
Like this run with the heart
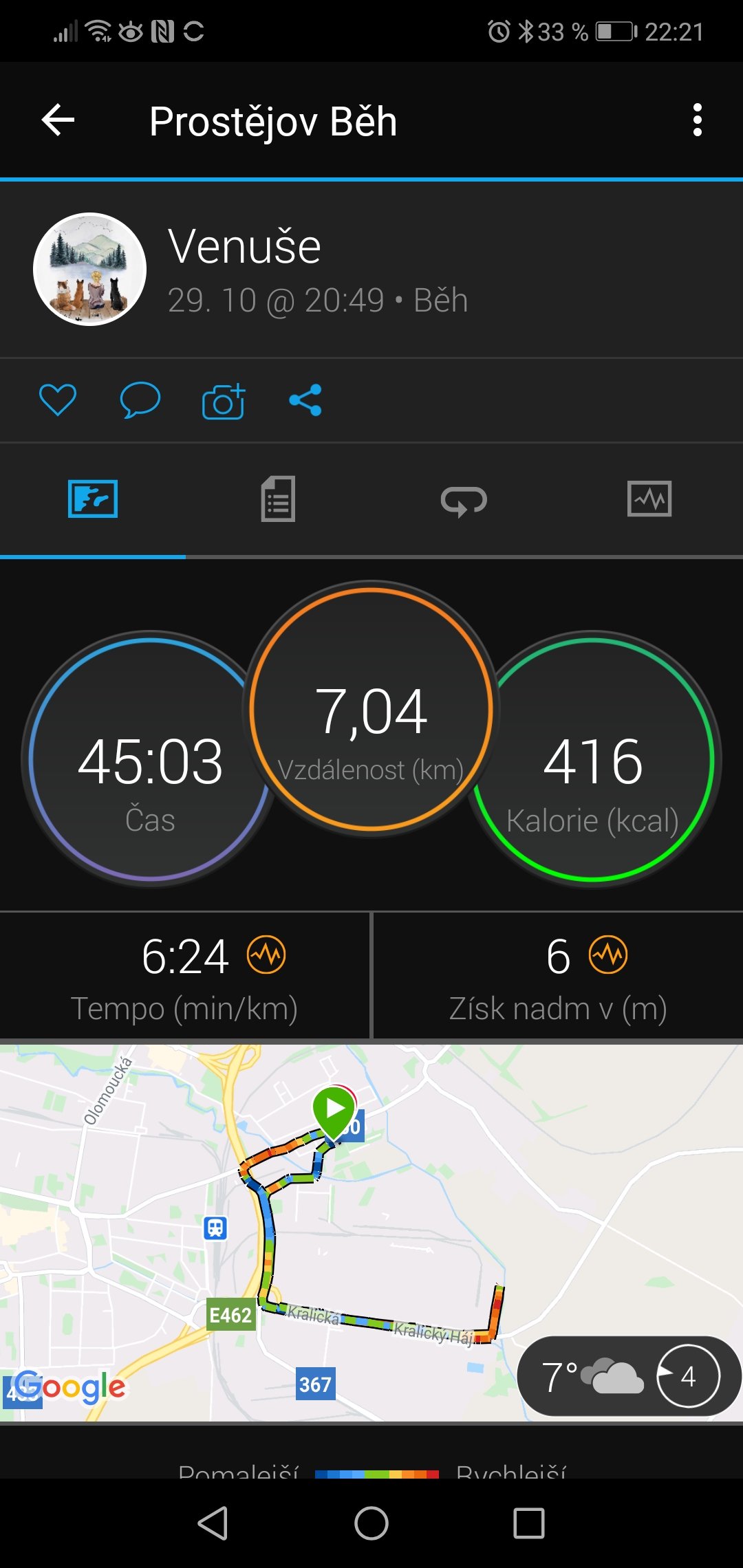click(58, 400)
